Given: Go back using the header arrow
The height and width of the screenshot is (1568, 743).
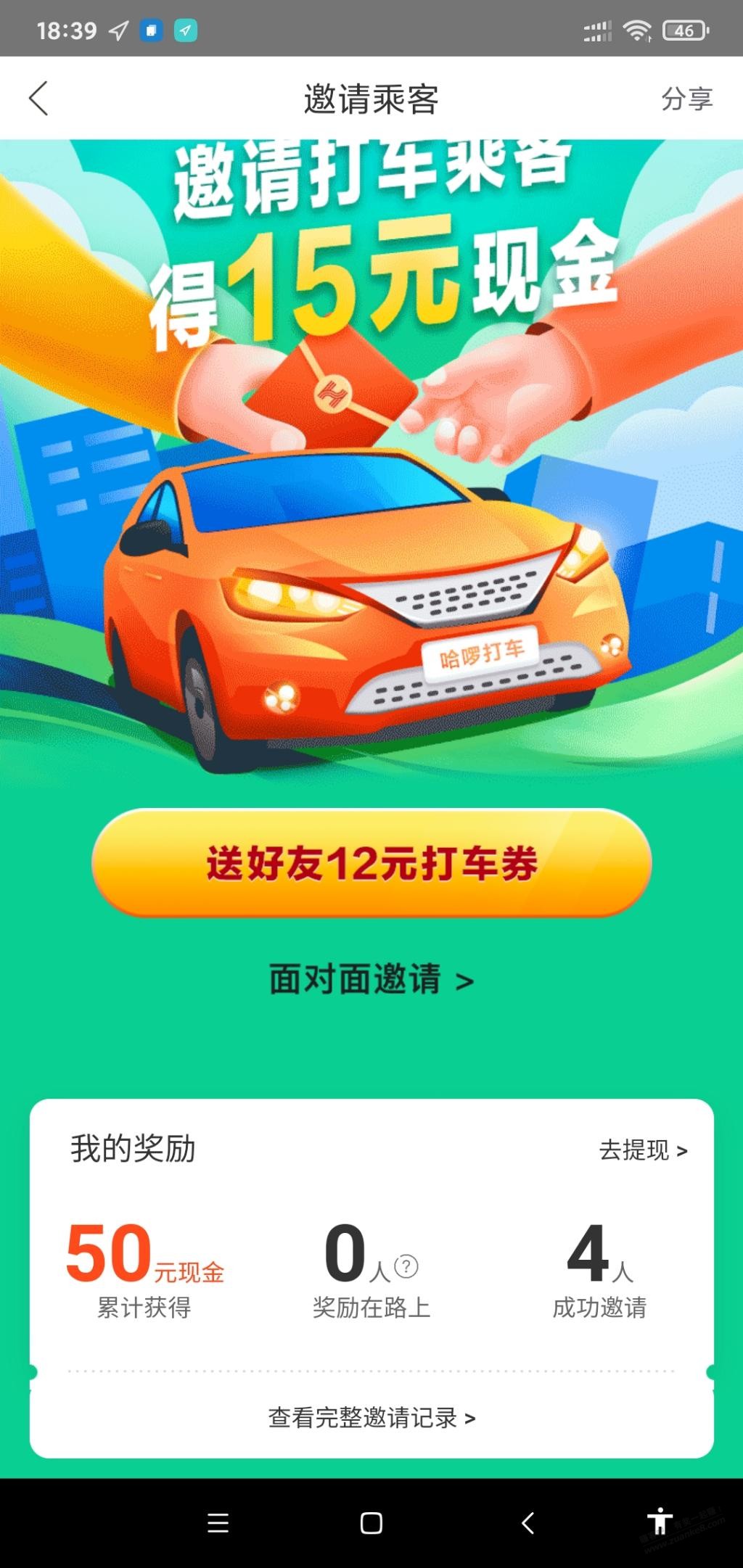Looking at the screenshot, I should click(39, 99).
